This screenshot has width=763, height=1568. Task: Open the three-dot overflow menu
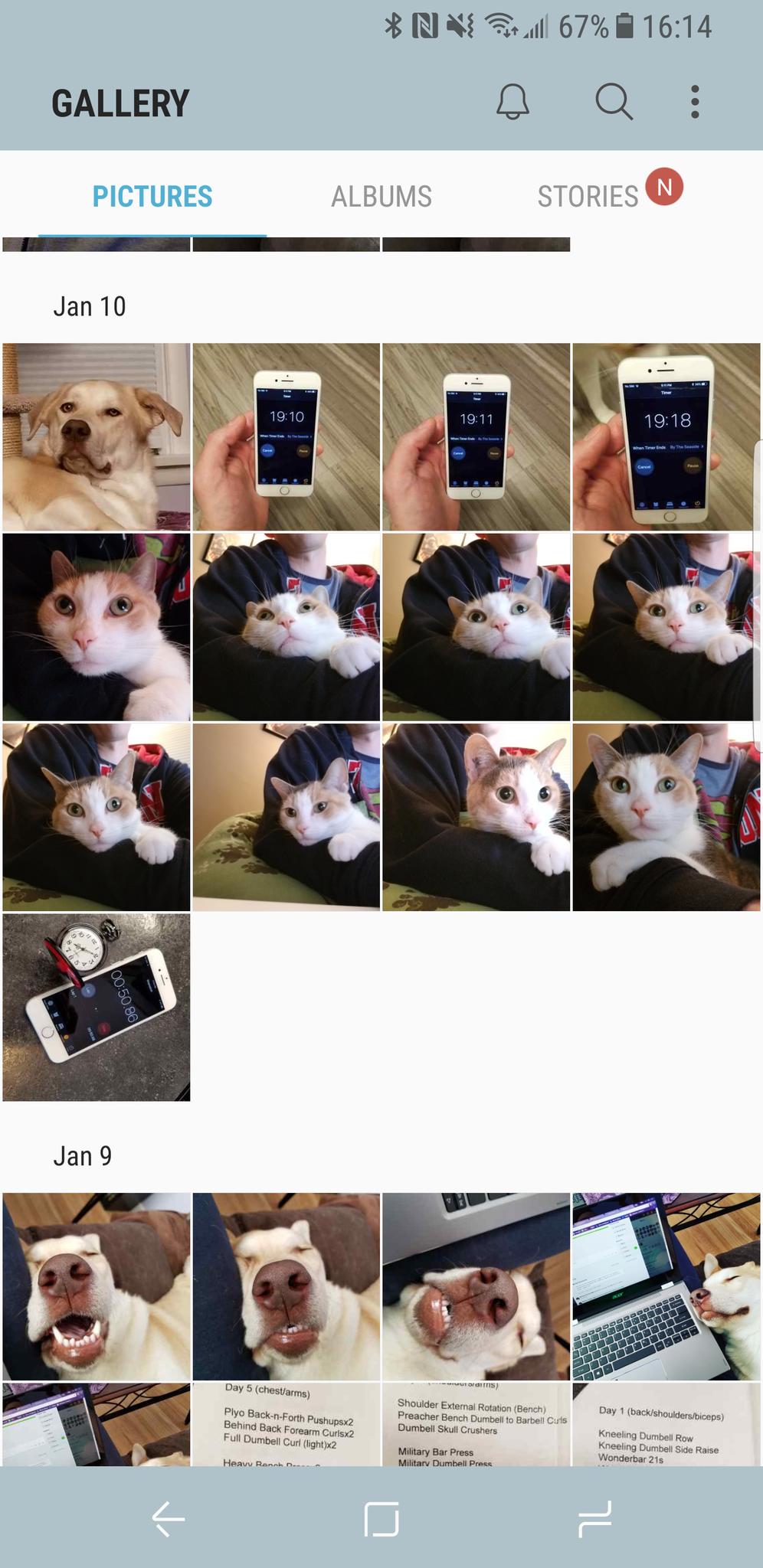pyautogui.click(x=695, y=102)
